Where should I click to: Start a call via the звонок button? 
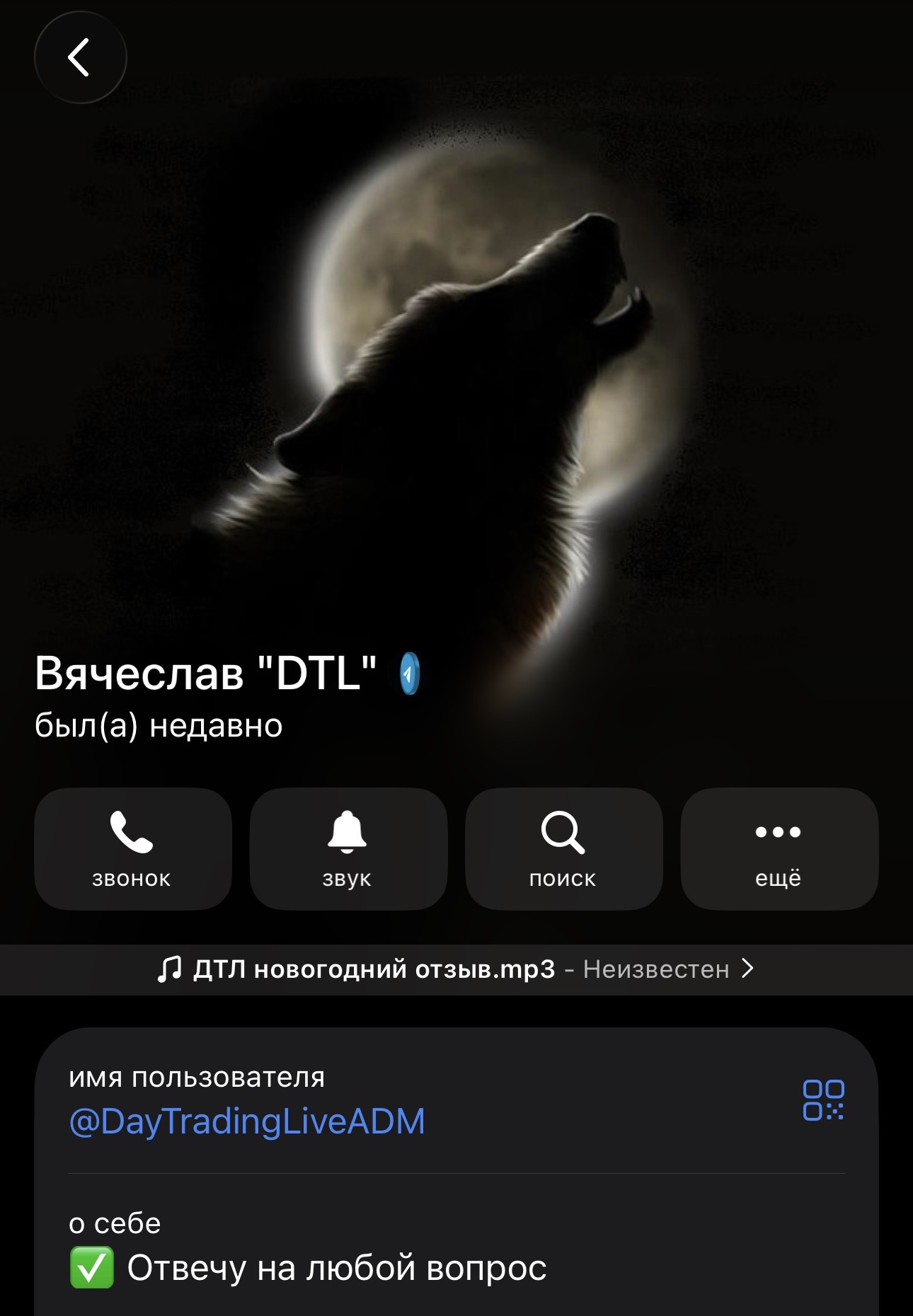132,848
